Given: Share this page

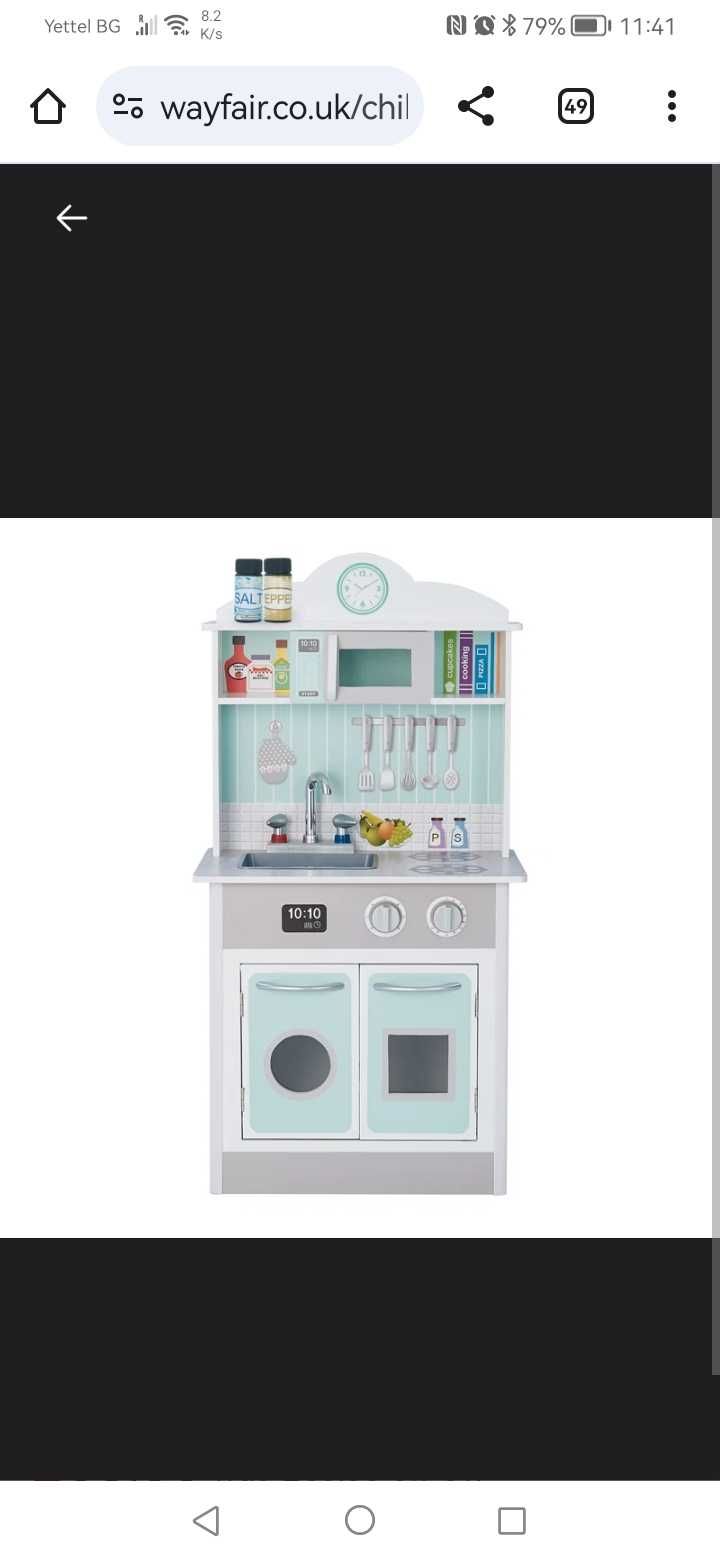Looking at the screenshot, I should [x=476, y=106].
